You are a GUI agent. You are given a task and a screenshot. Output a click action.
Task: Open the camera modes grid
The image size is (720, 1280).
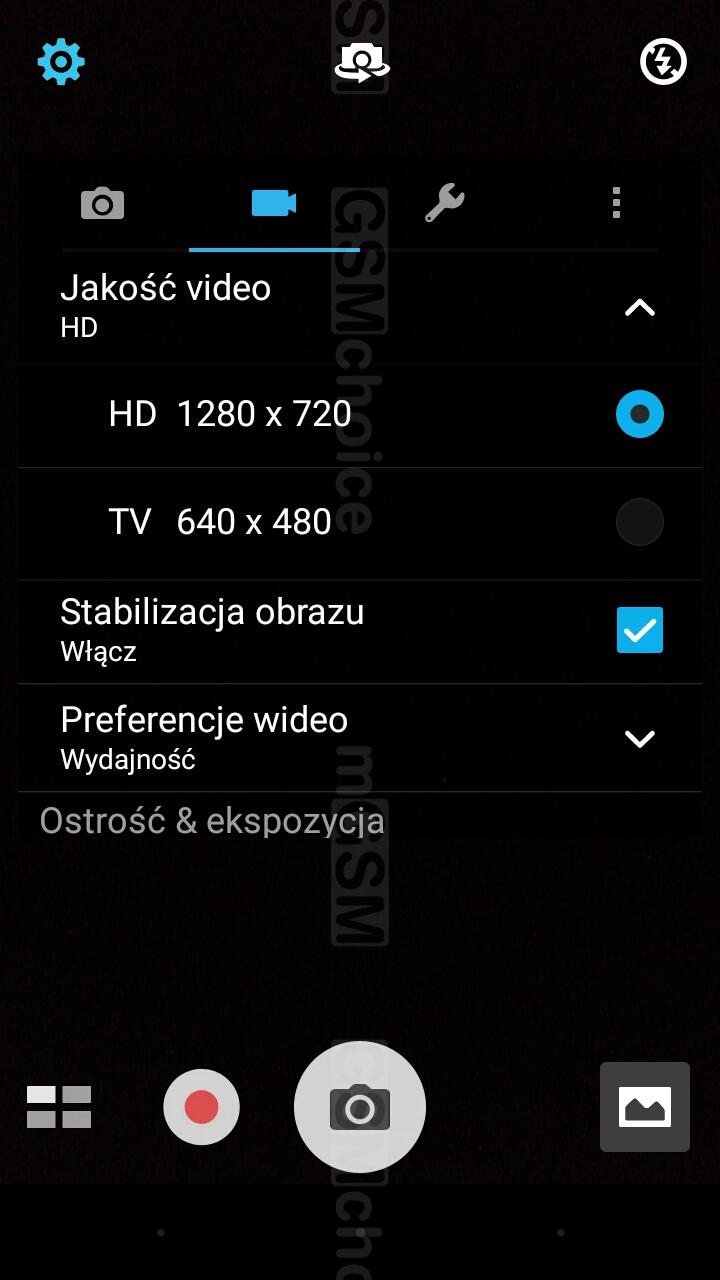coord(59,1107)
